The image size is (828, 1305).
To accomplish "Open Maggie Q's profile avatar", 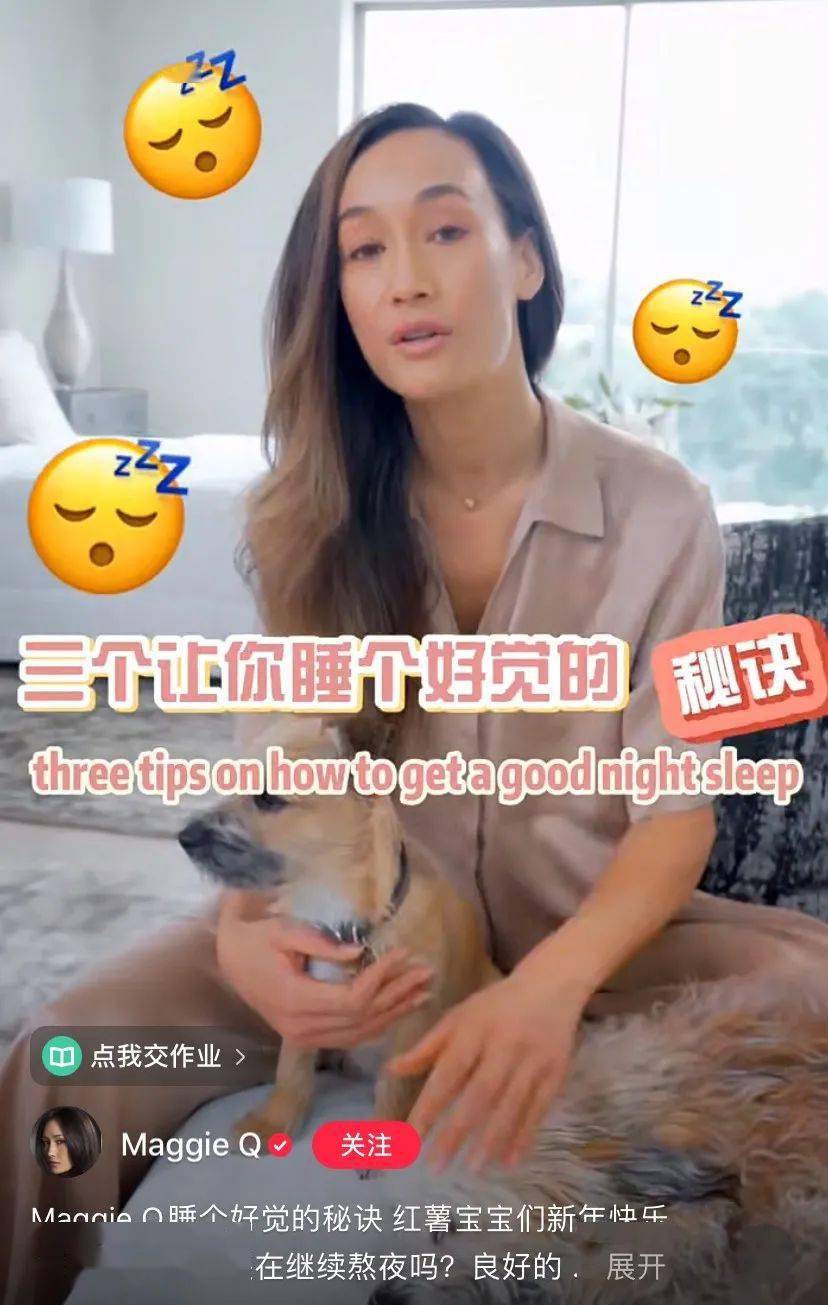I will coord(67,1142).
